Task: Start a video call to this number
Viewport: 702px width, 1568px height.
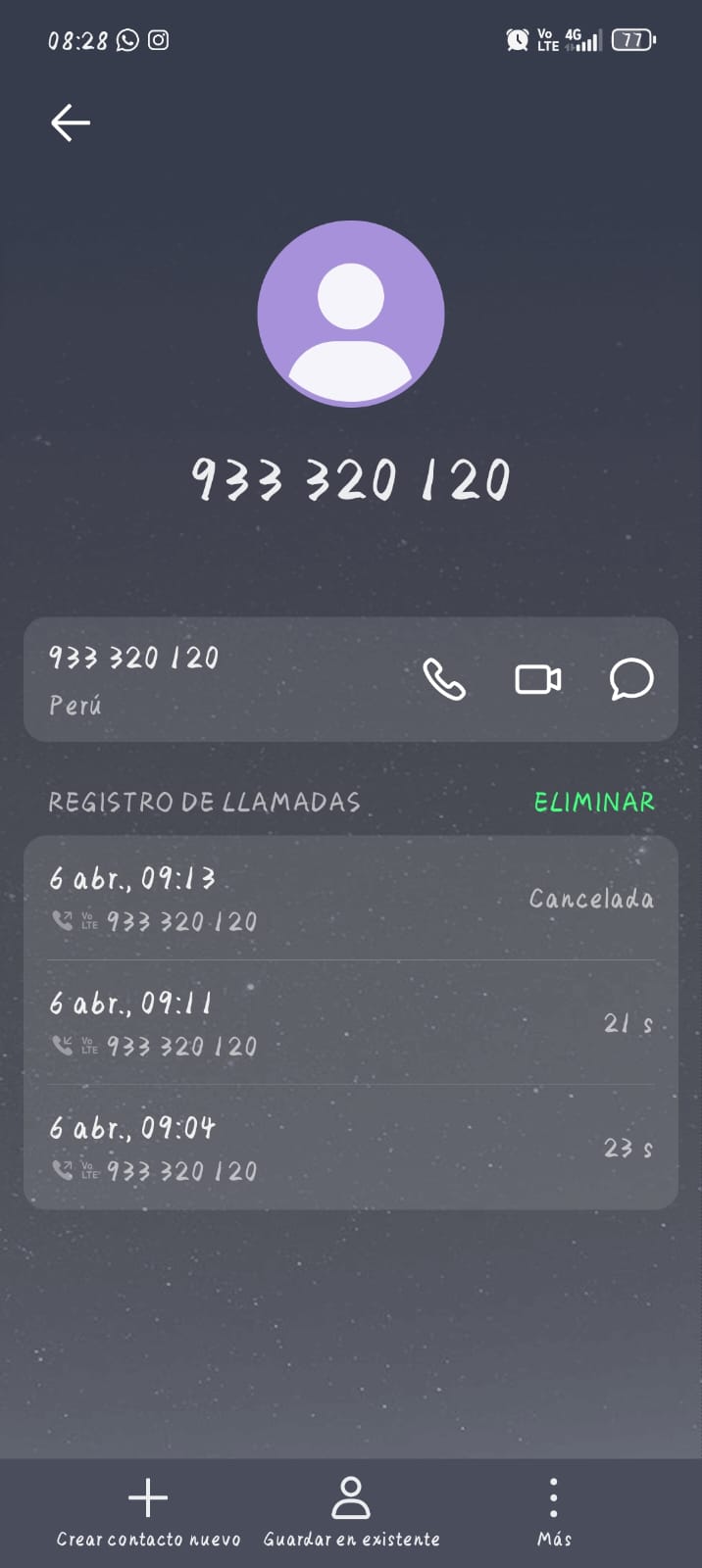Action: point(538,679)
